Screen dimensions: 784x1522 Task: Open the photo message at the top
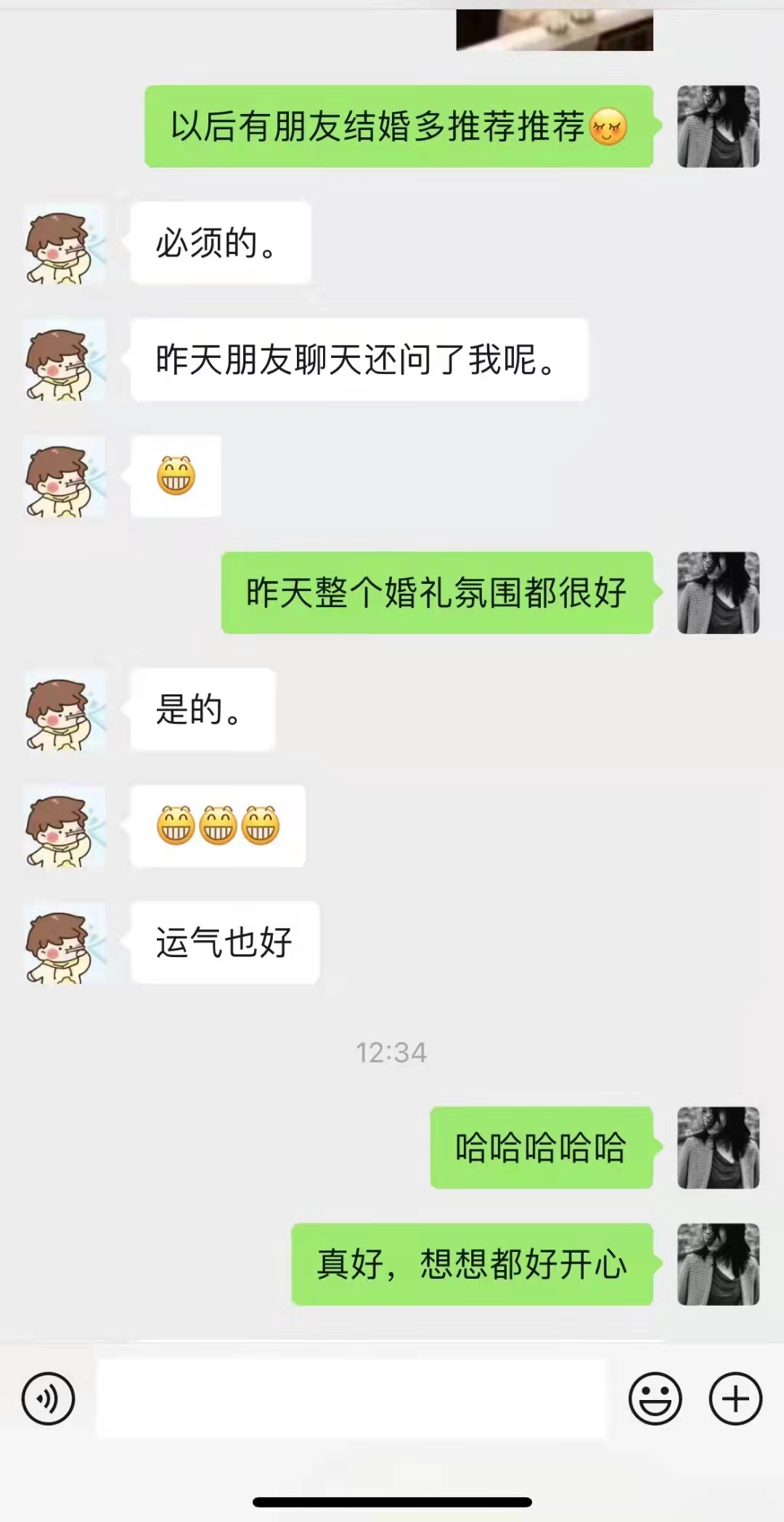pyautogui.click(x=555, y=30)
